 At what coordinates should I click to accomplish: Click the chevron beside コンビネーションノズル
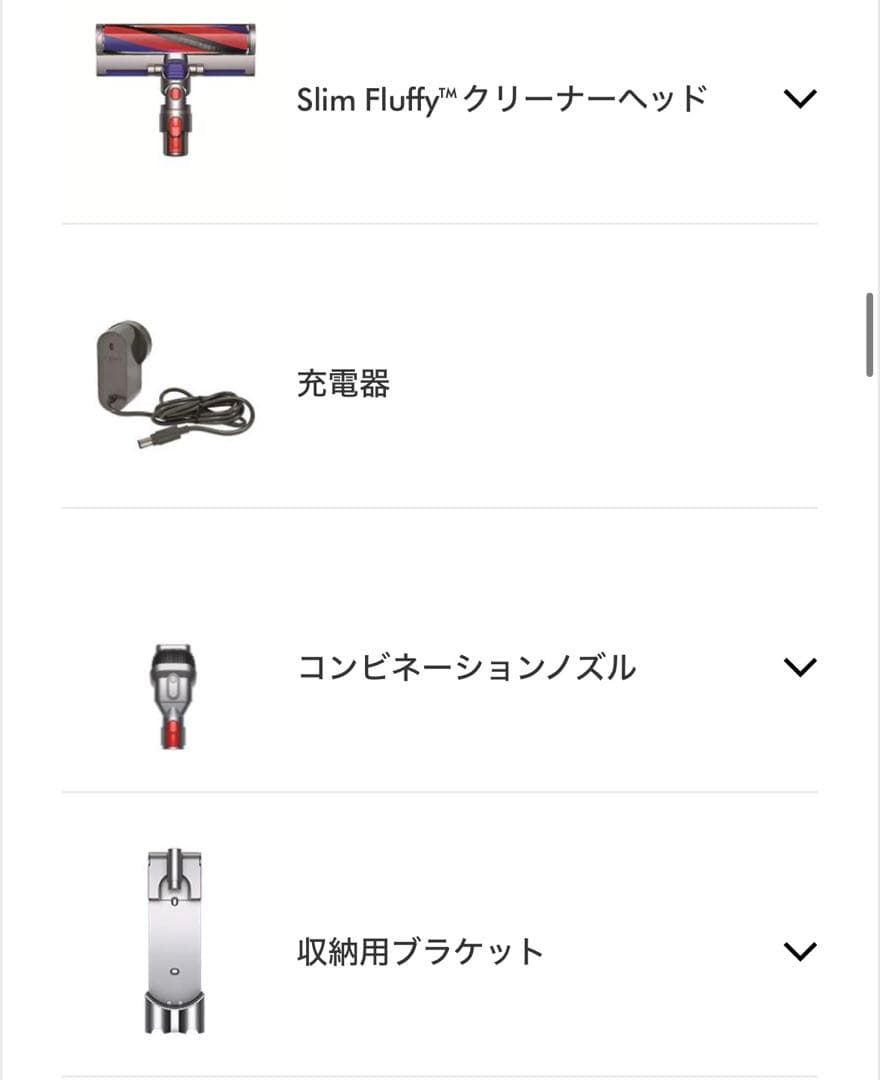tap(798, 667)
